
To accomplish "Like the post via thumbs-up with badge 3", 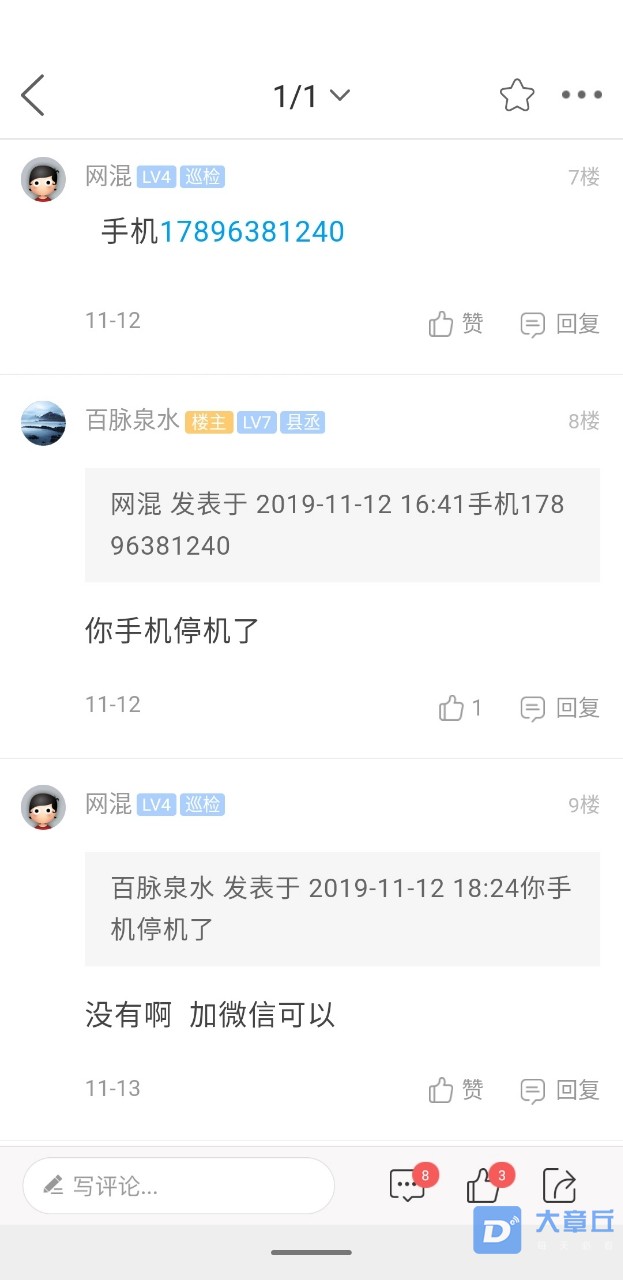I will pyautogui.click(x=485, y=1186).
